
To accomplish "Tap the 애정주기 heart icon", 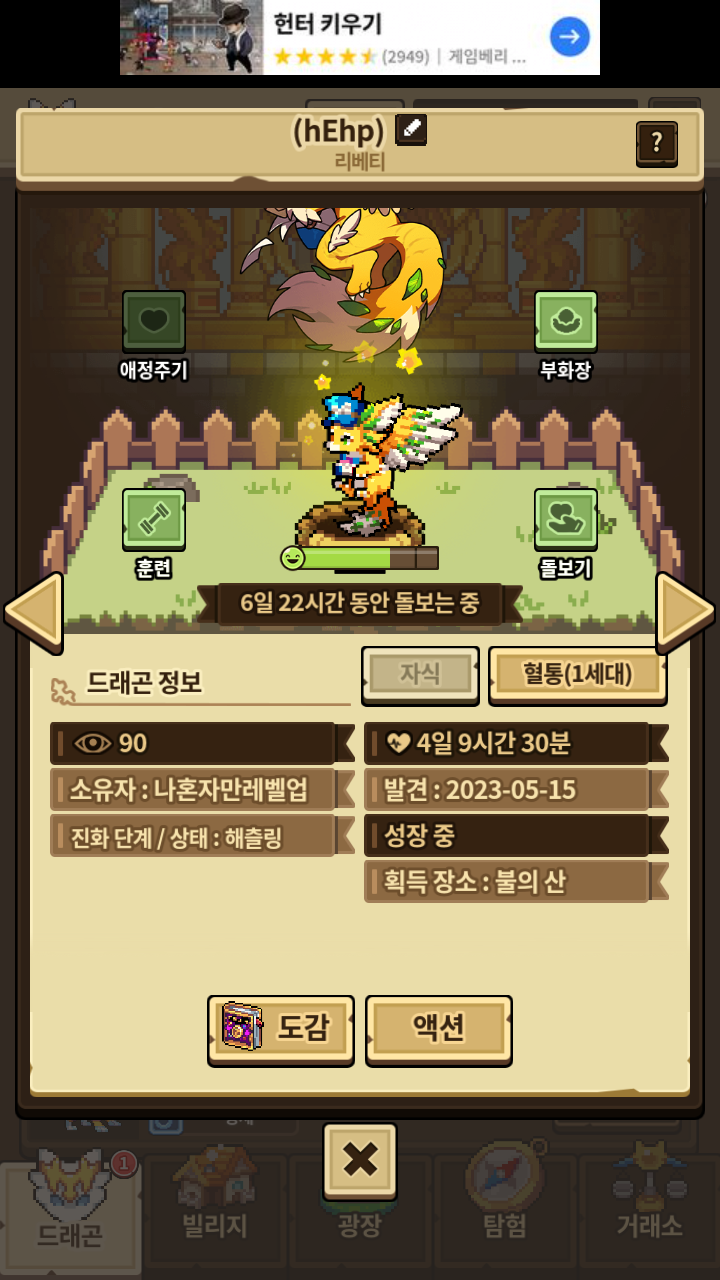I will (153, 321).
